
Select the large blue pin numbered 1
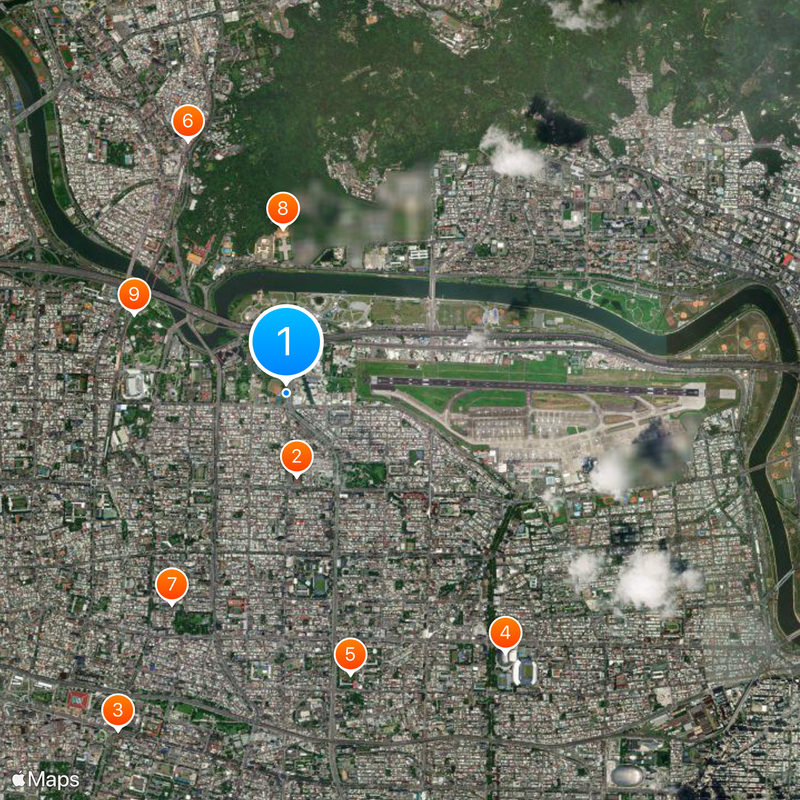tap(285, 342)
